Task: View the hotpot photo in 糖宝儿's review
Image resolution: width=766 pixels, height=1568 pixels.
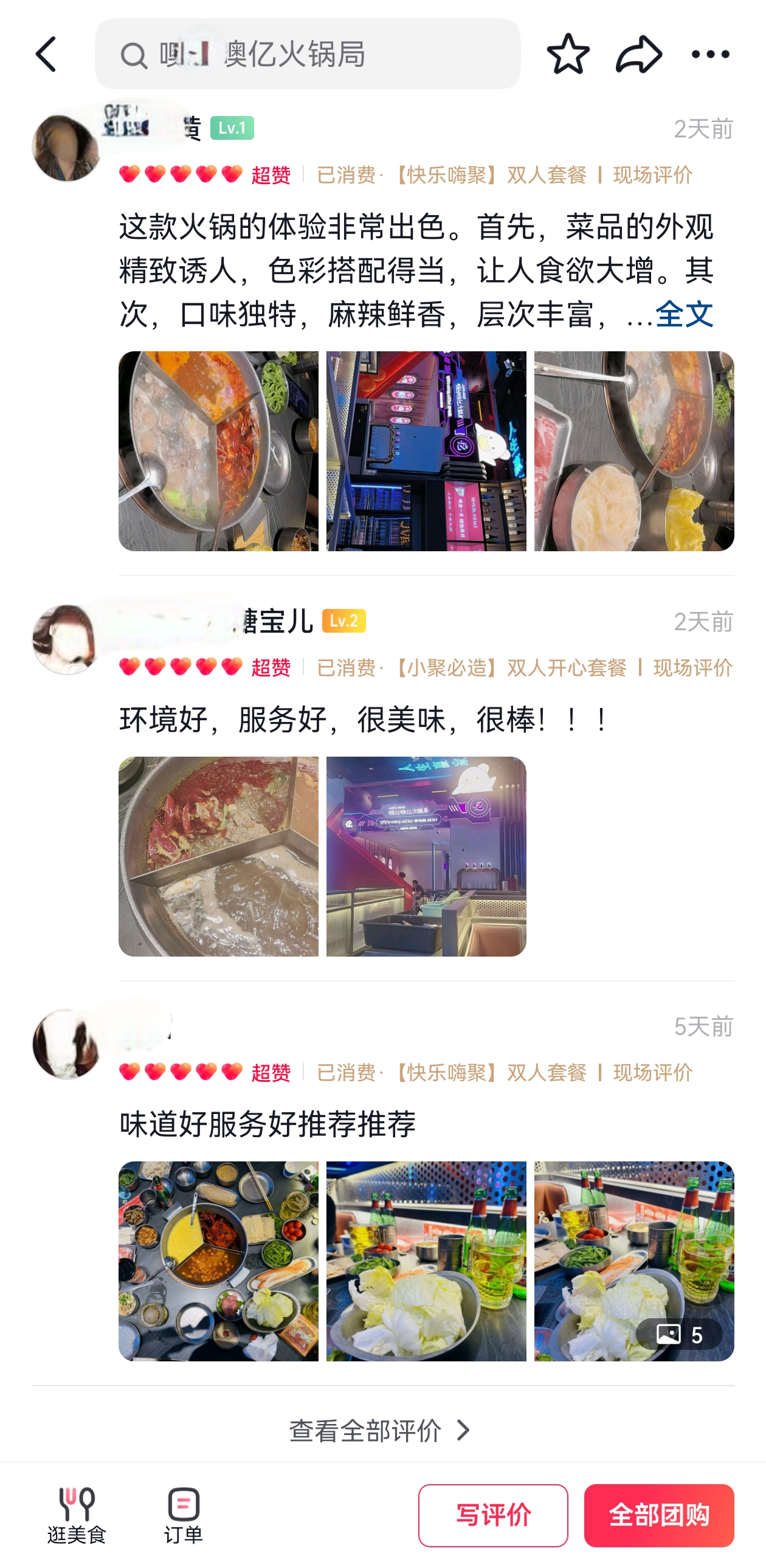Action: pyautogui.click(x=218, y=856)
